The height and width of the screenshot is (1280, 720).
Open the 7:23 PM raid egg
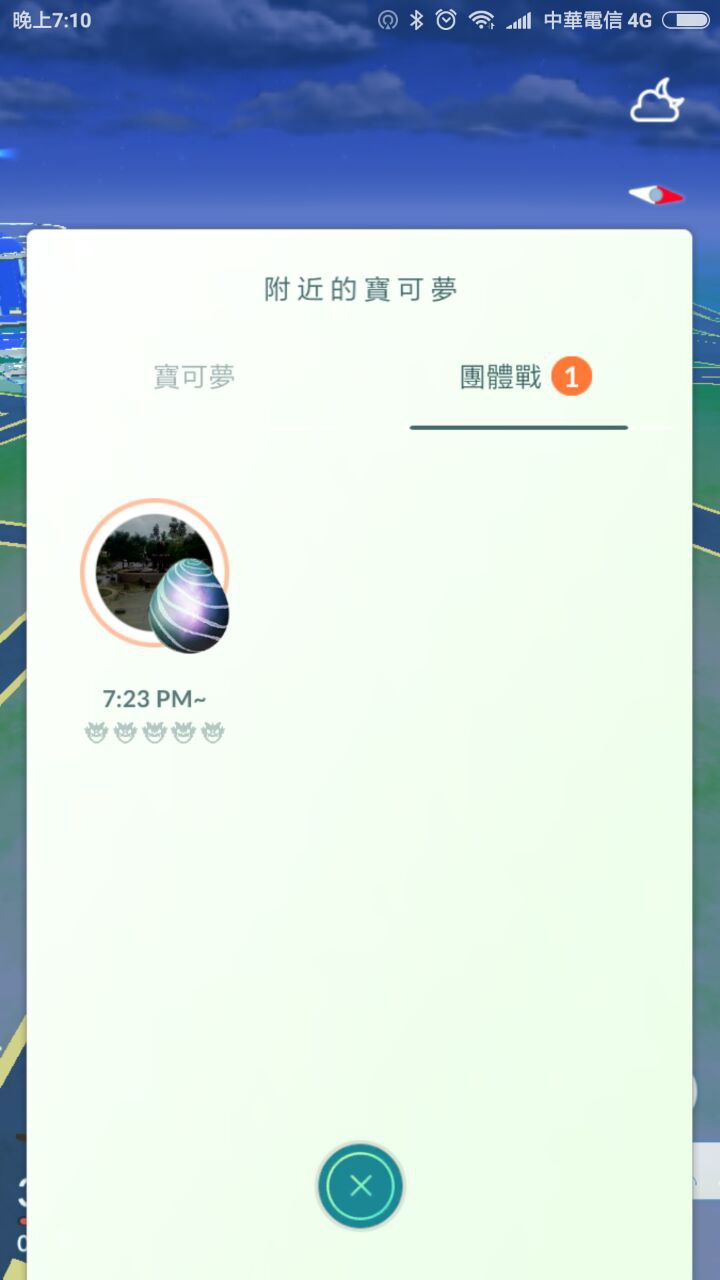155,578
